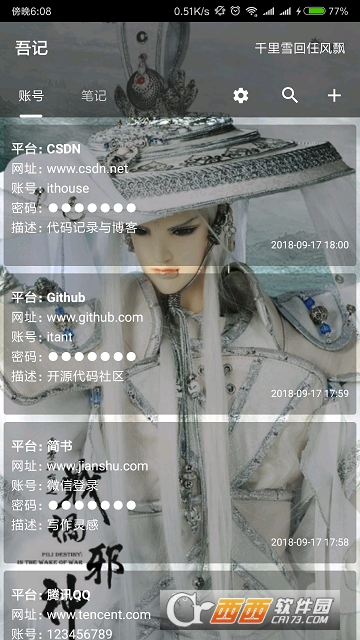
Task: Select the 账号 tab
Action: [x=31, y=96]
